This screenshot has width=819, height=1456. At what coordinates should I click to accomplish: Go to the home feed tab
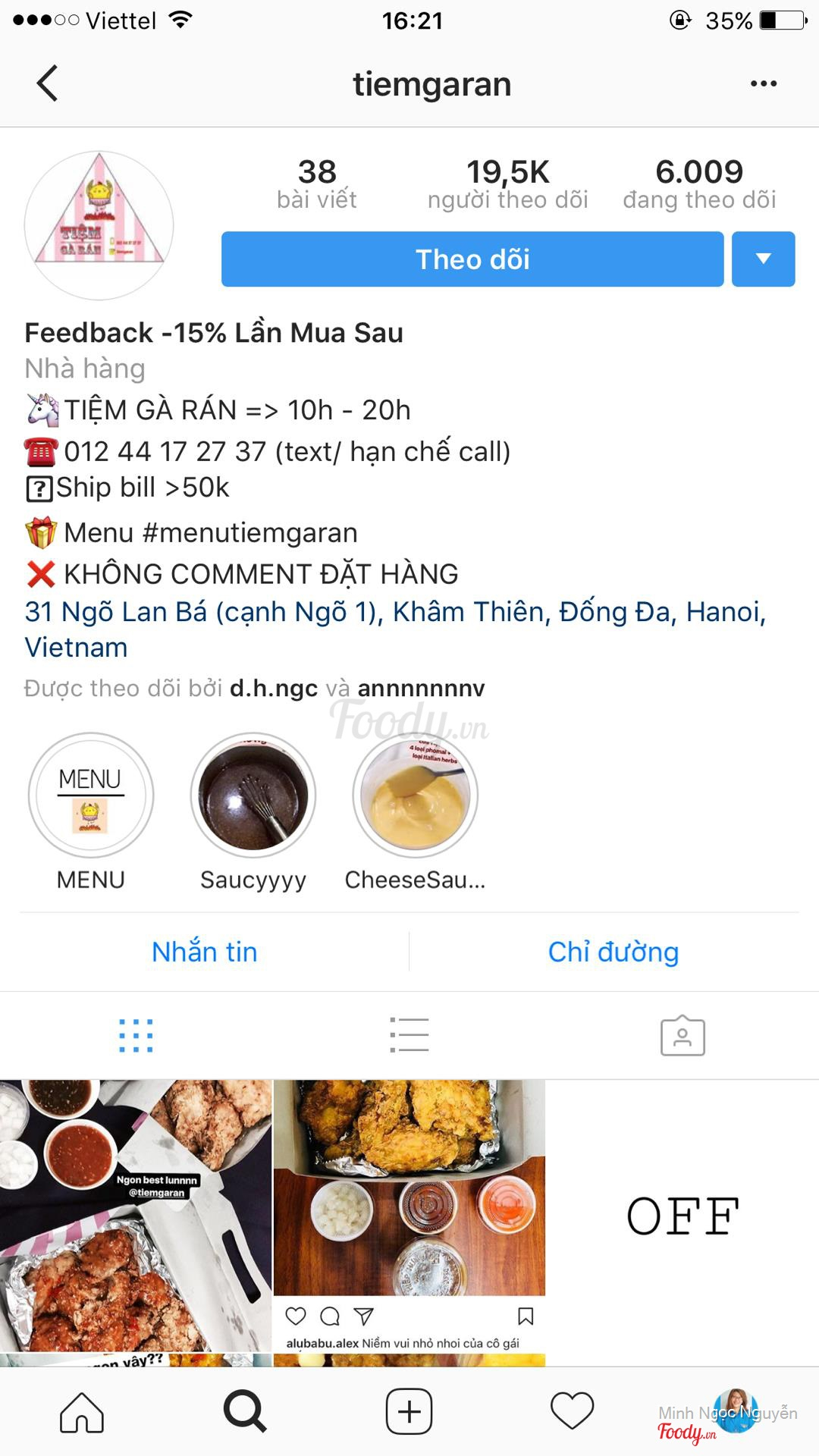(x=82, y=1412)
